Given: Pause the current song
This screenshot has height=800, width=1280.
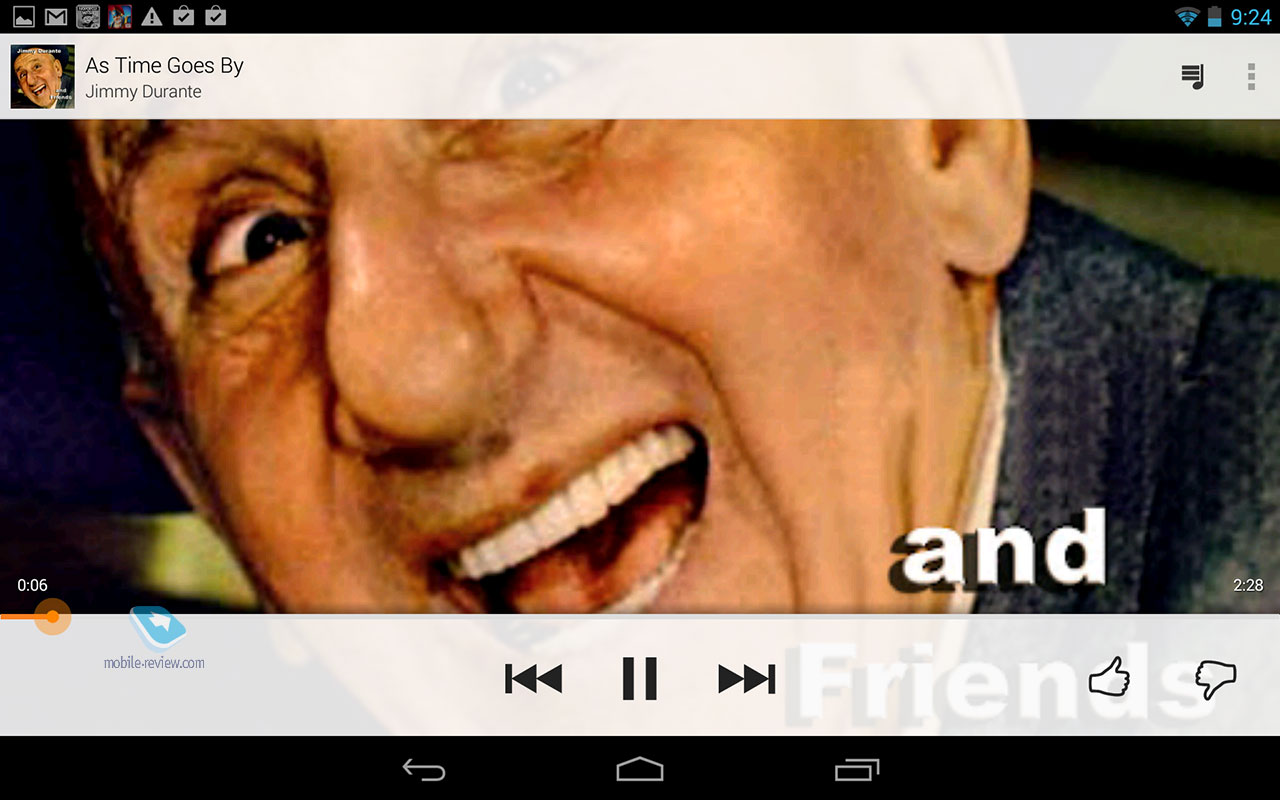Looking at the screenshot, I should 639,678.
